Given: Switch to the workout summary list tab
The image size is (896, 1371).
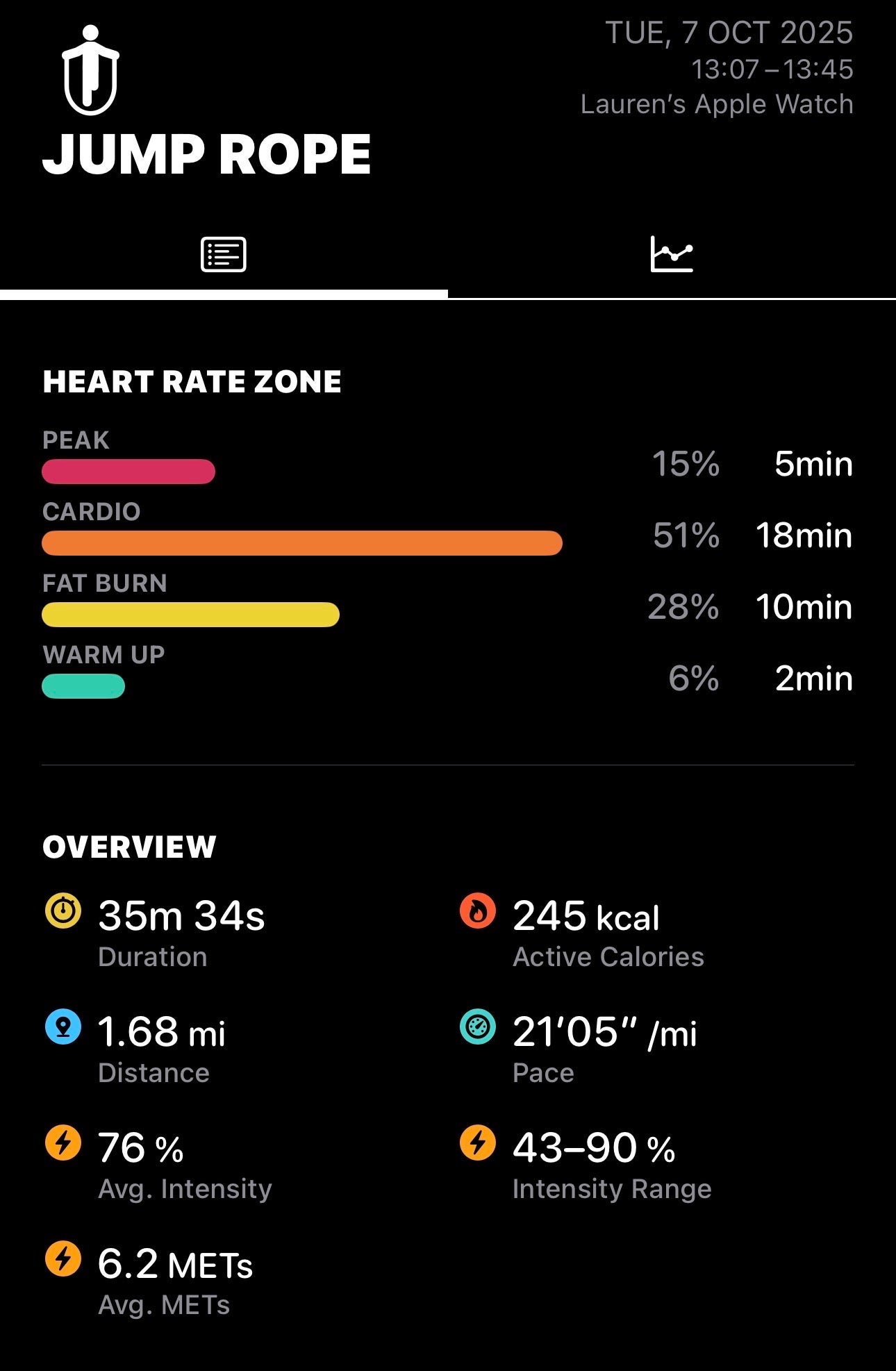Looking at the screenshot, I should [223, 255].
